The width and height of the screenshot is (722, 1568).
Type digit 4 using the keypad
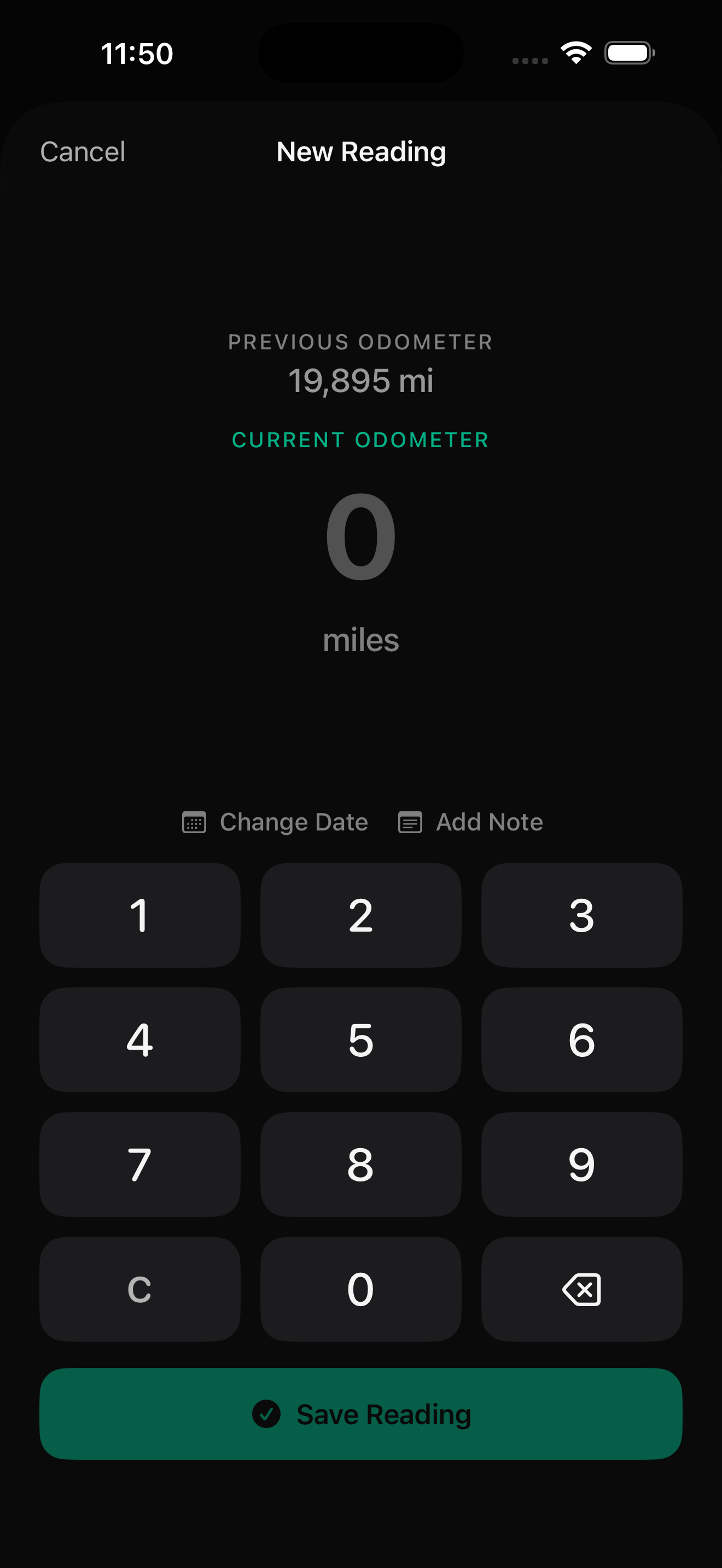[x=140, y=1040]
